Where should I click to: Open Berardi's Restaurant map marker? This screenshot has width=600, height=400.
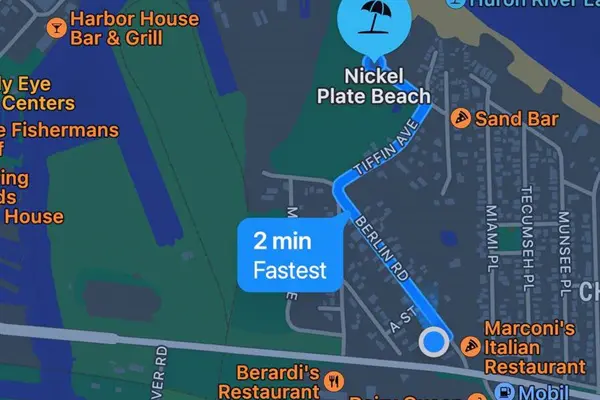(335, 380)
